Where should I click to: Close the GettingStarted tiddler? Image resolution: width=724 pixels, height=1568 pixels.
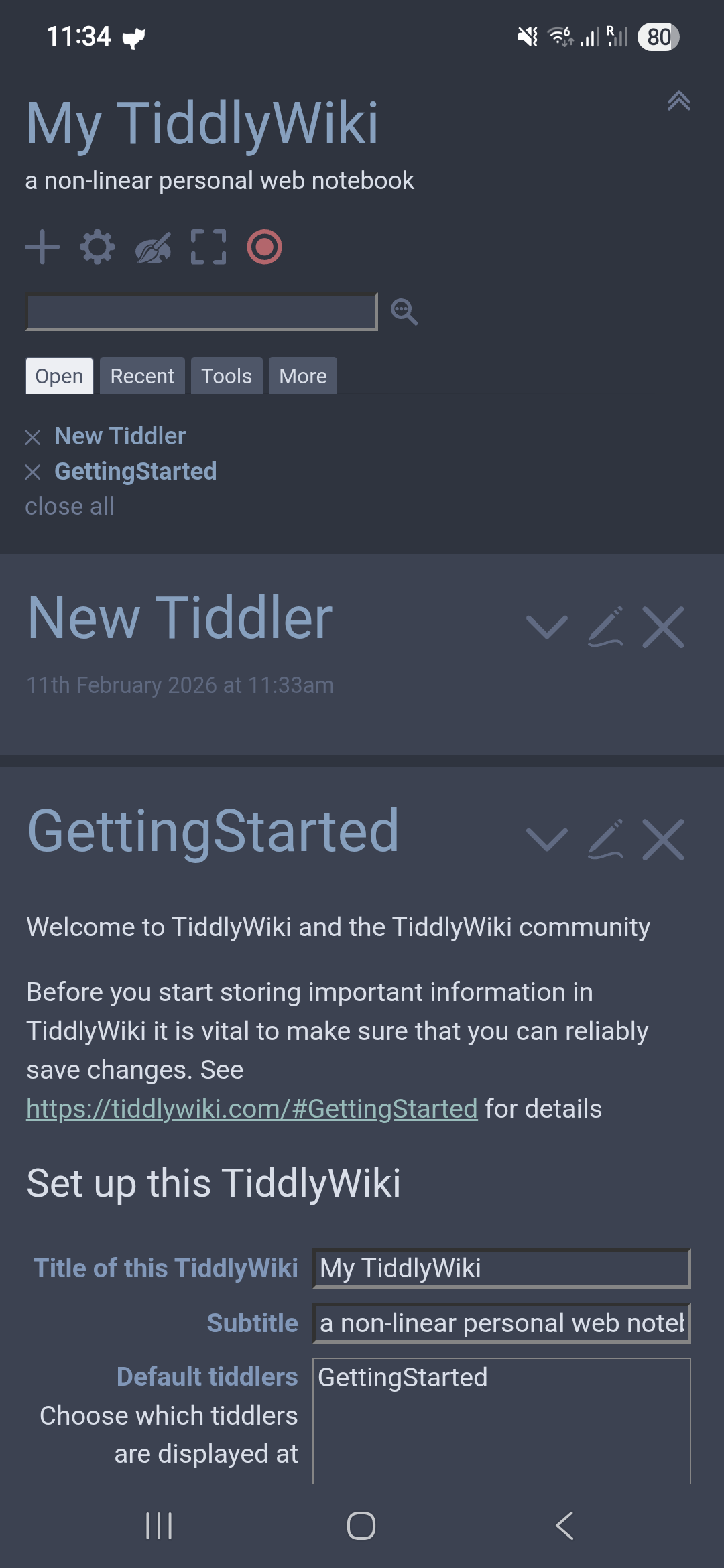[663, 840]
